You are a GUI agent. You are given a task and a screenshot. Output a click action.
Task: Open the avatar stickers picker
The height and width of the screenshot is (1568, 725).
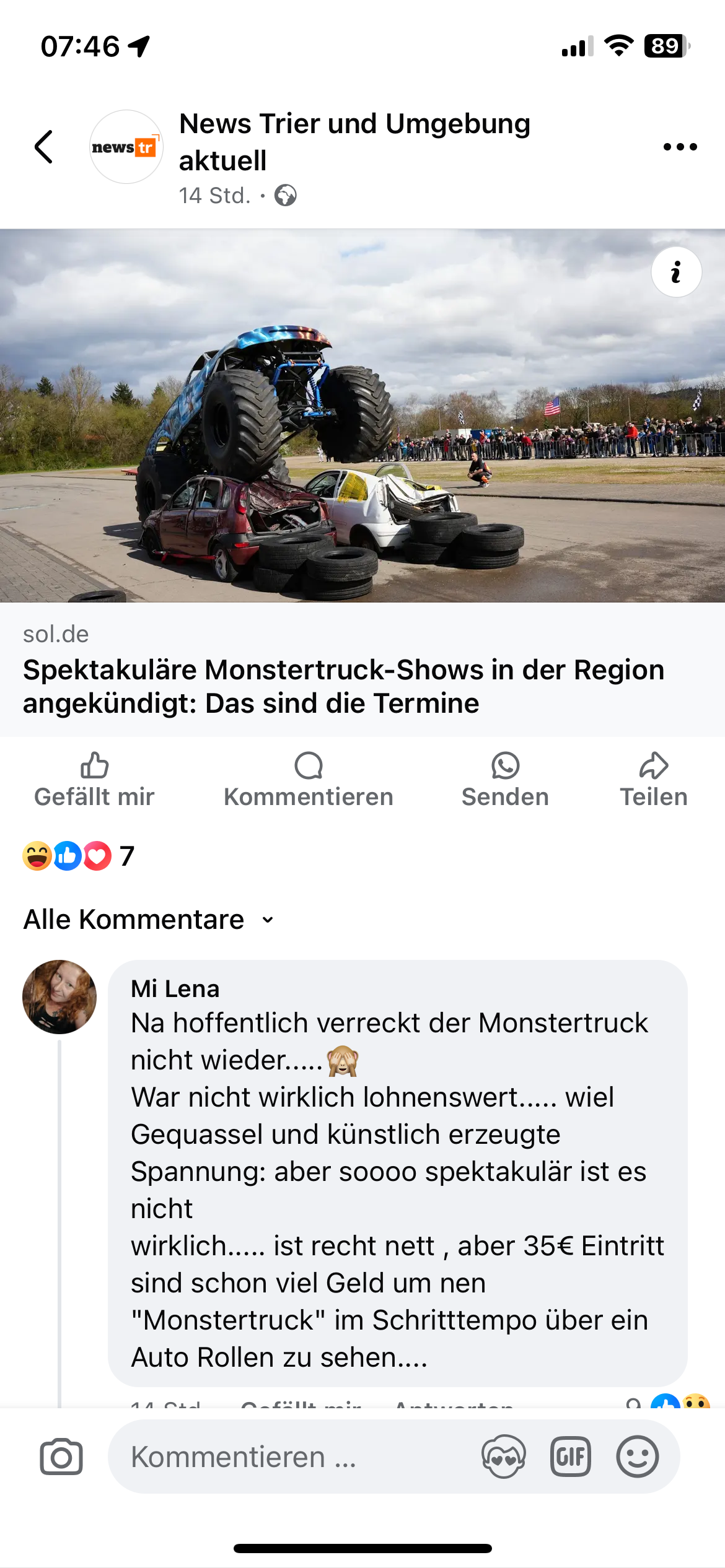[x=503, y=1457]
